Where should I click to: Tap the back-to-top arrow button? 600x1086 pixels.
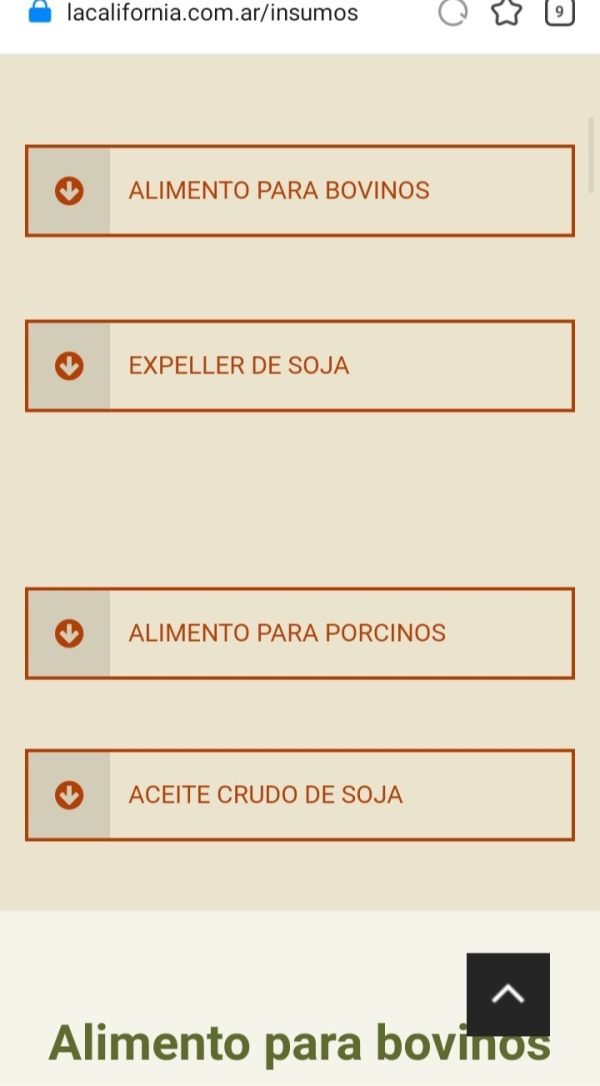pyautogui.click(x=508, y=994)
